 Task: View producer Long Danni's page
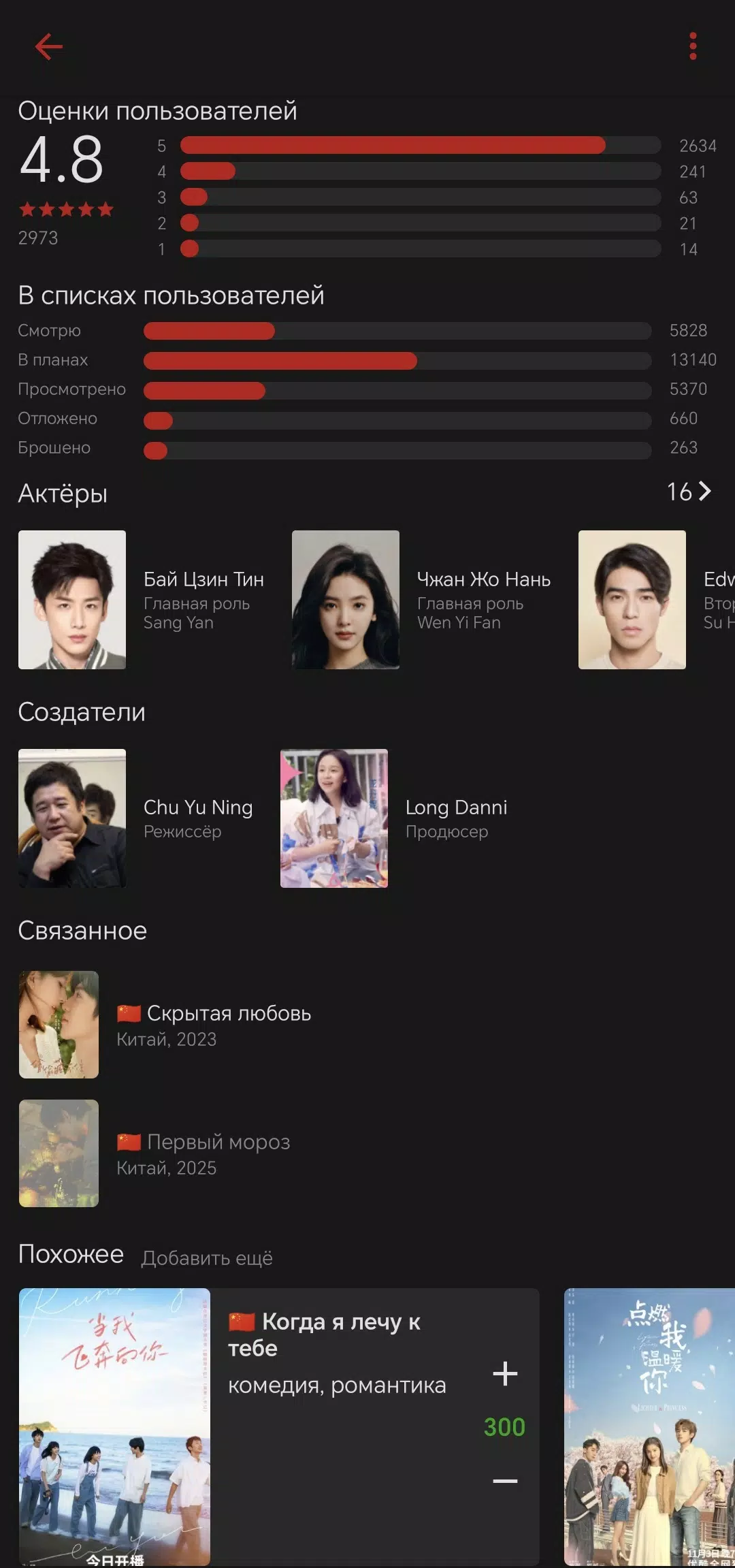click(x=395, y=818)
